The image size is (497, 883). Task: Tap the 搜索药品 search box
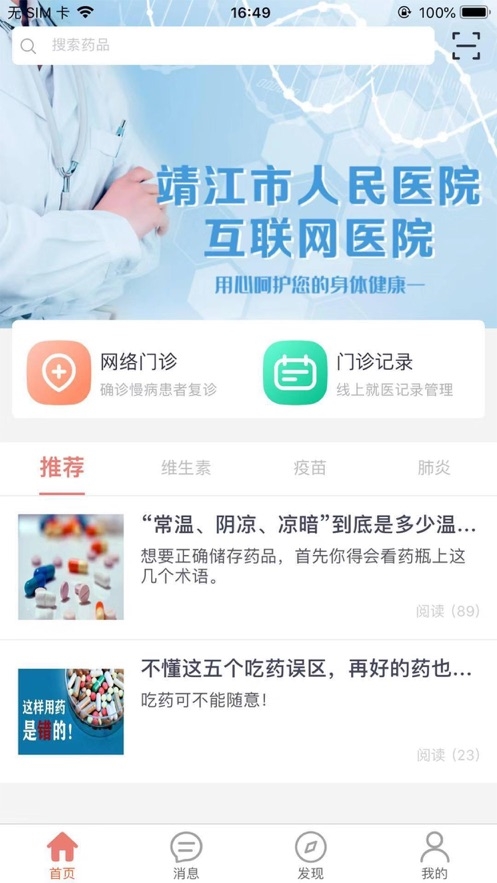click(x=223, y=46)
